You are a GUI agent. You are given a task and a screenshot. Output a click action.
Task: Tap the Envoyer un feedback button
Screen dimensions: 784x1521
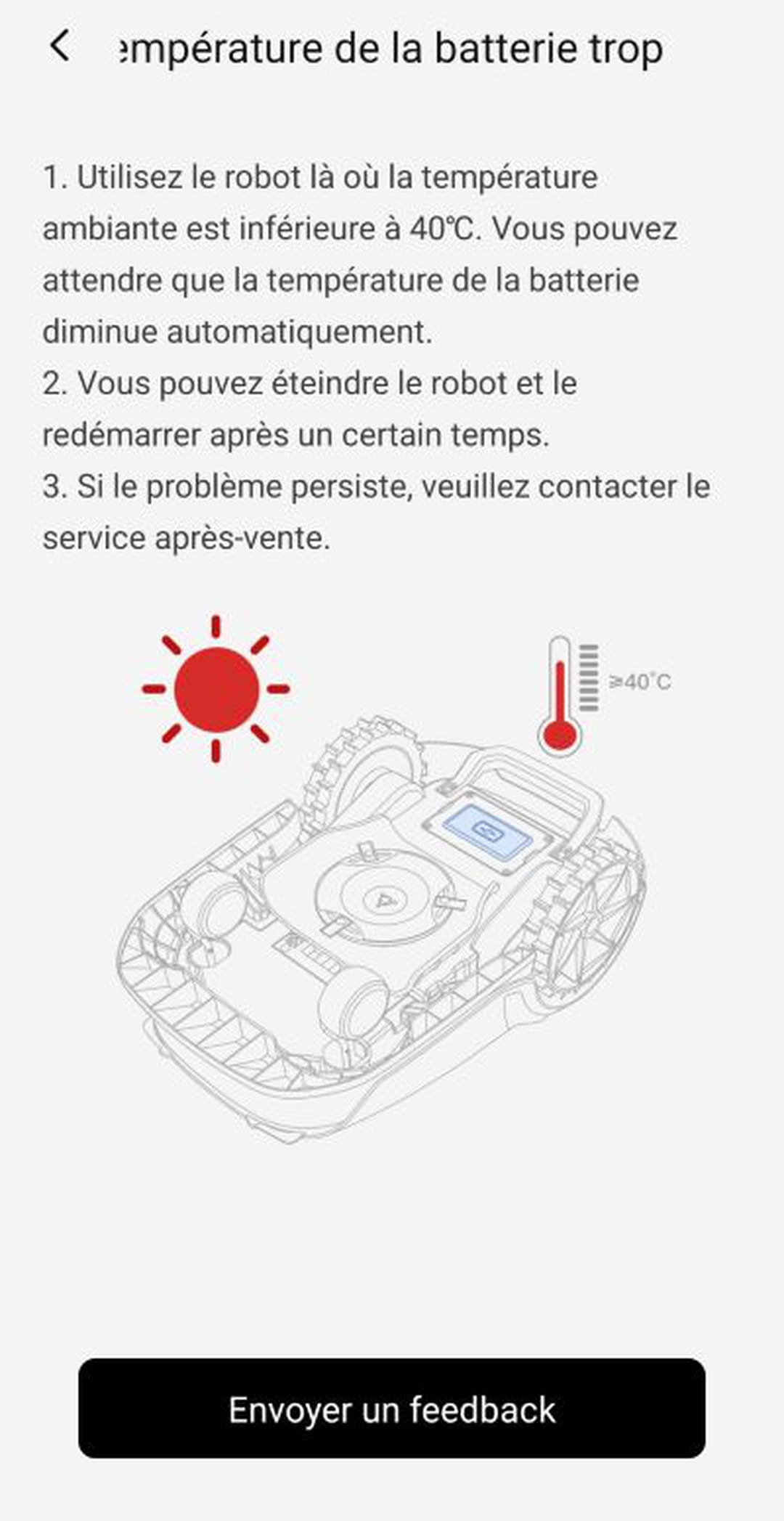tap(392, 1409)
